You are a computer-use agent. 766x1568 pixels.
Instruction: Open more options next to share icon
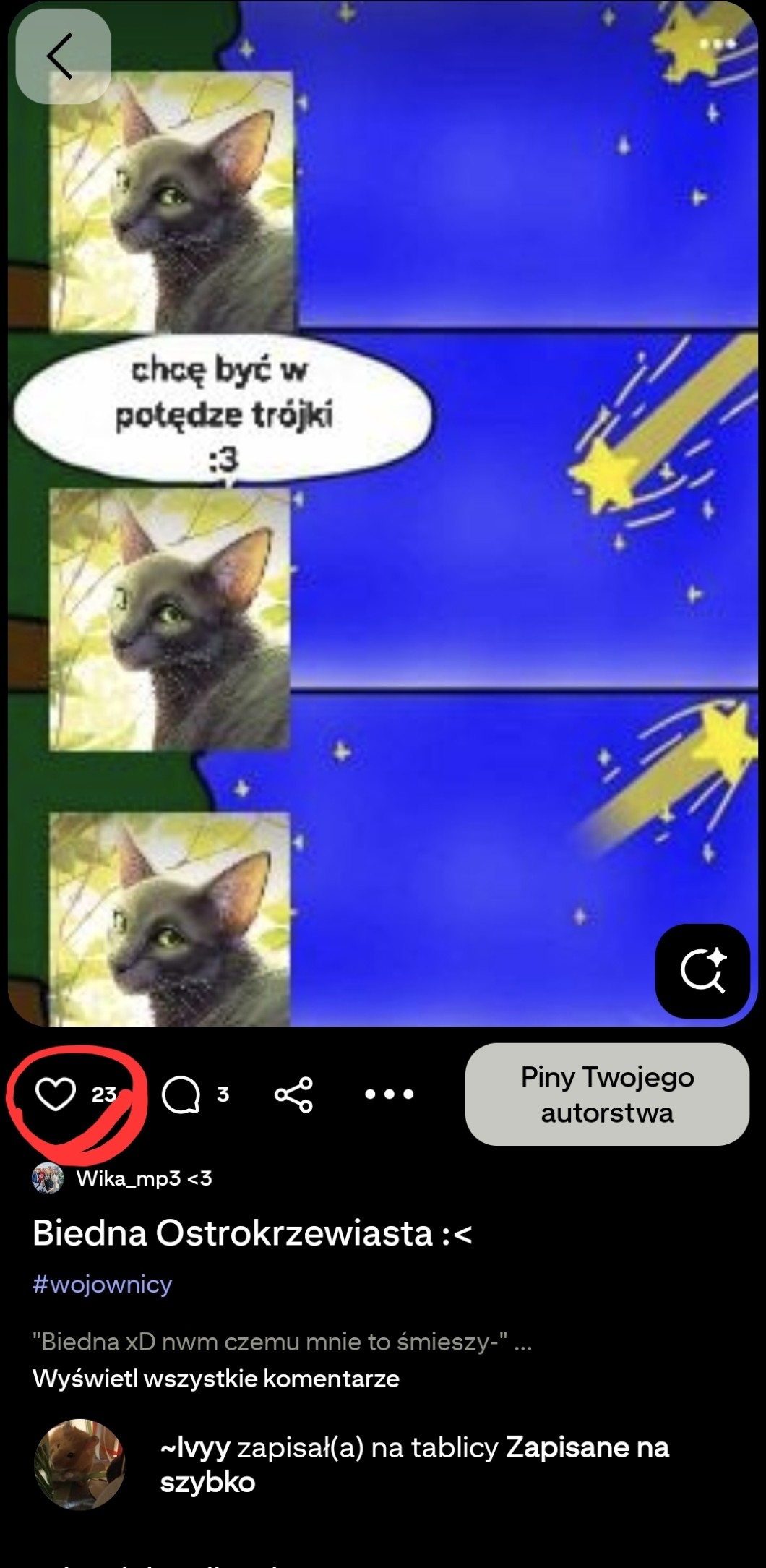[389, 1094]
